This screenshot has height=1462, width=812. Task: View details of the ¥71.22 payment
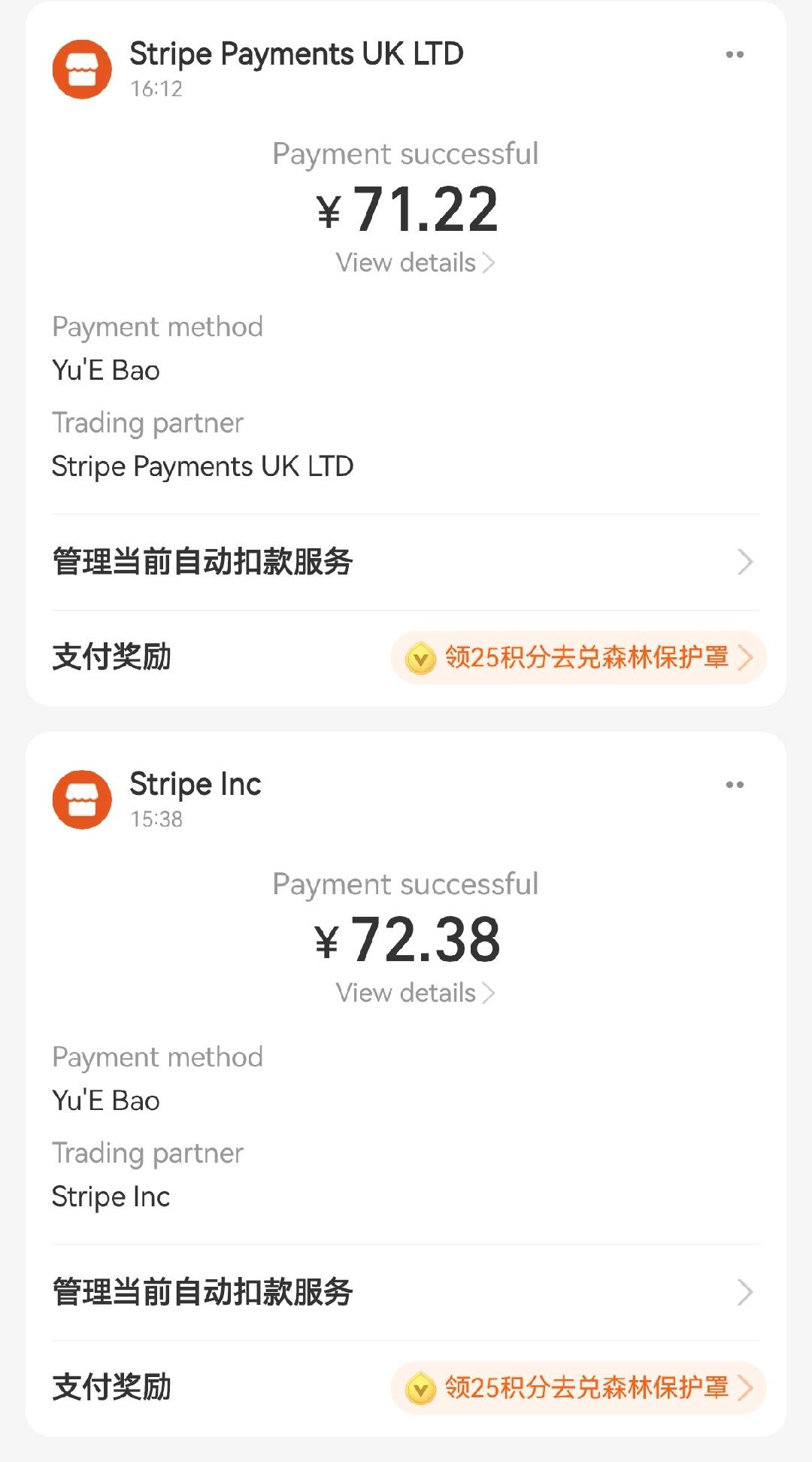click(x=415, y=262)
